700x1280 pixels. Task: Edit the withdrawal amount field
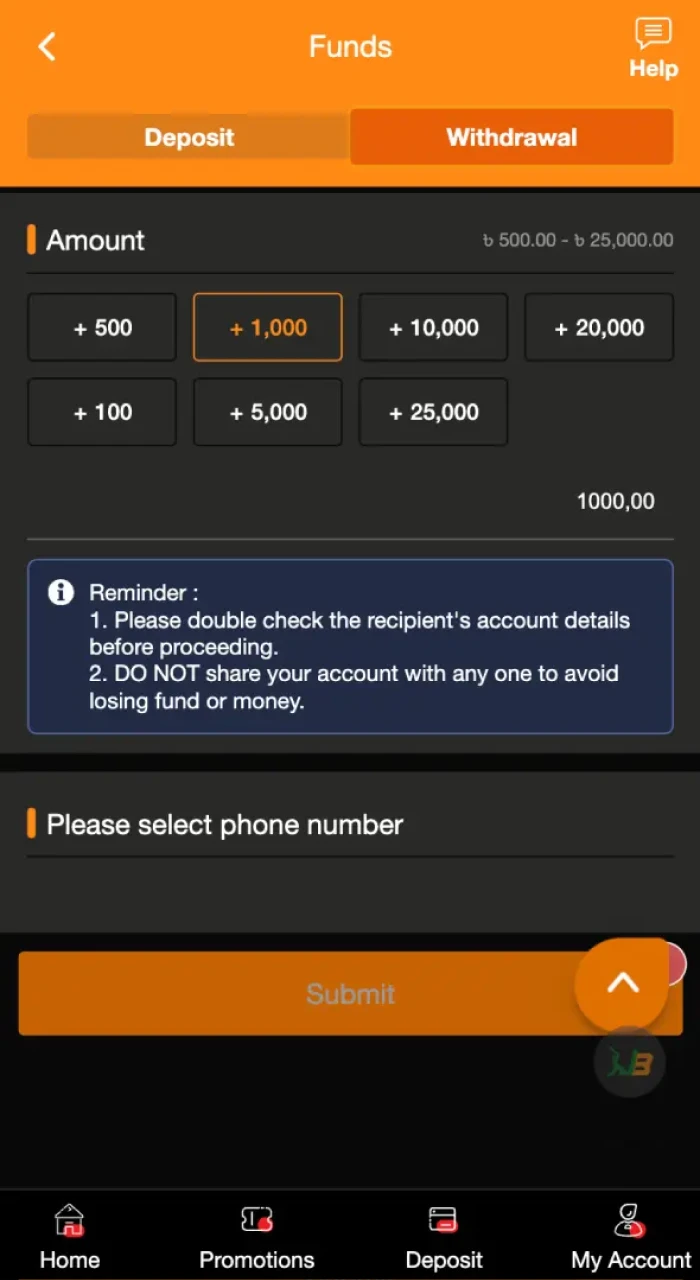pyautogui.click(x=350, y=502)
